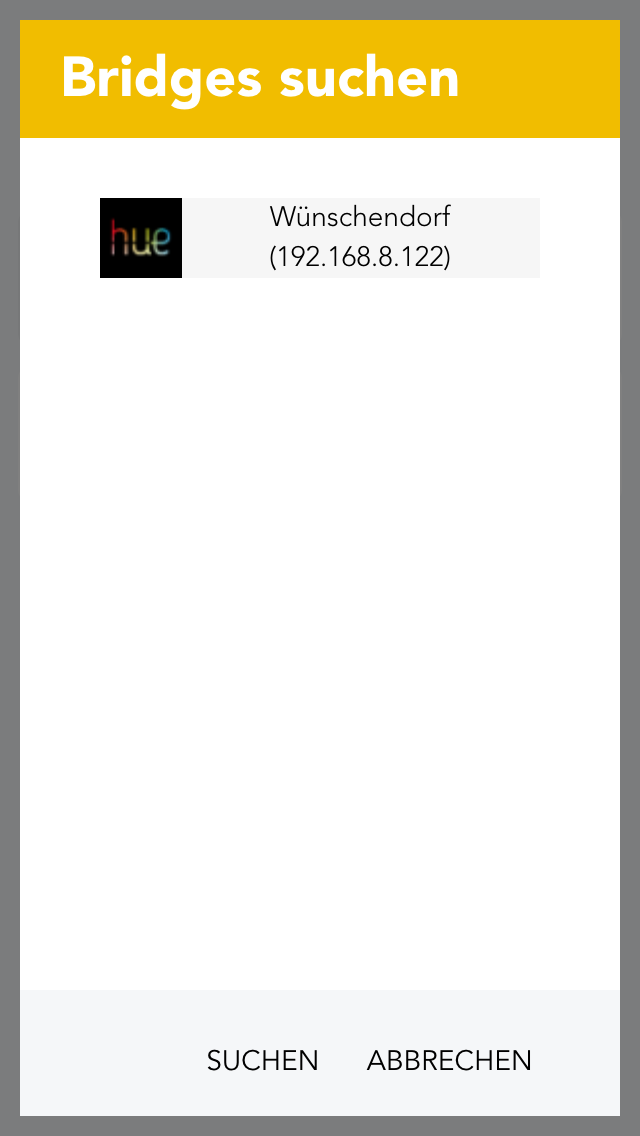Cancel with ABBRECHEN
Viewport: 640px width, 1136px height.
click(449, 1060)
